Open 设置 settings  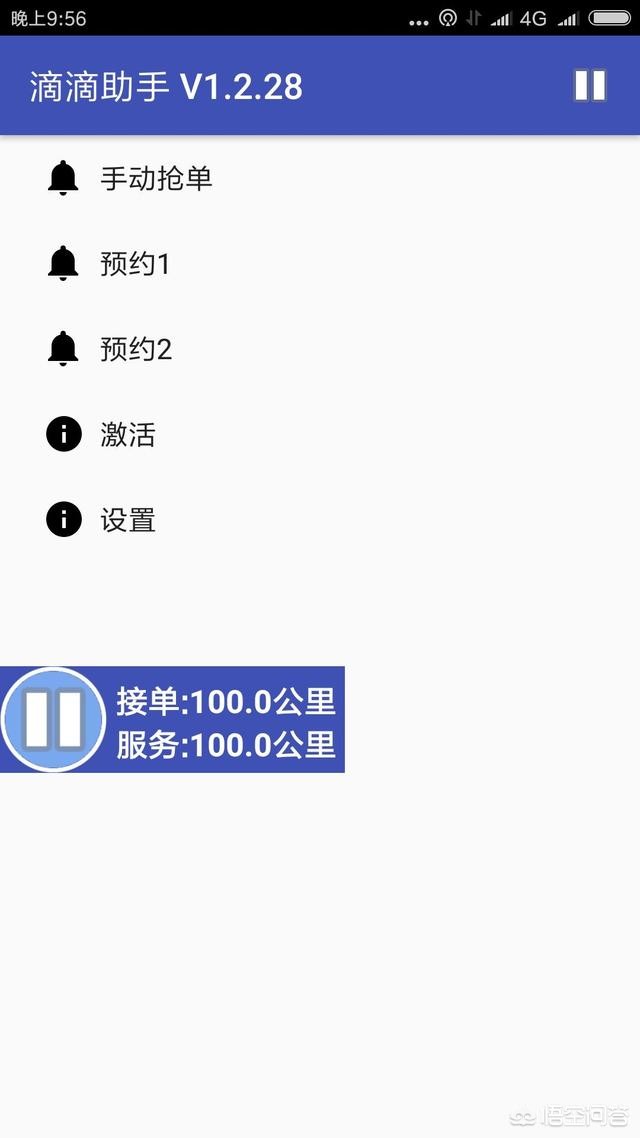[x=320, y=520]
